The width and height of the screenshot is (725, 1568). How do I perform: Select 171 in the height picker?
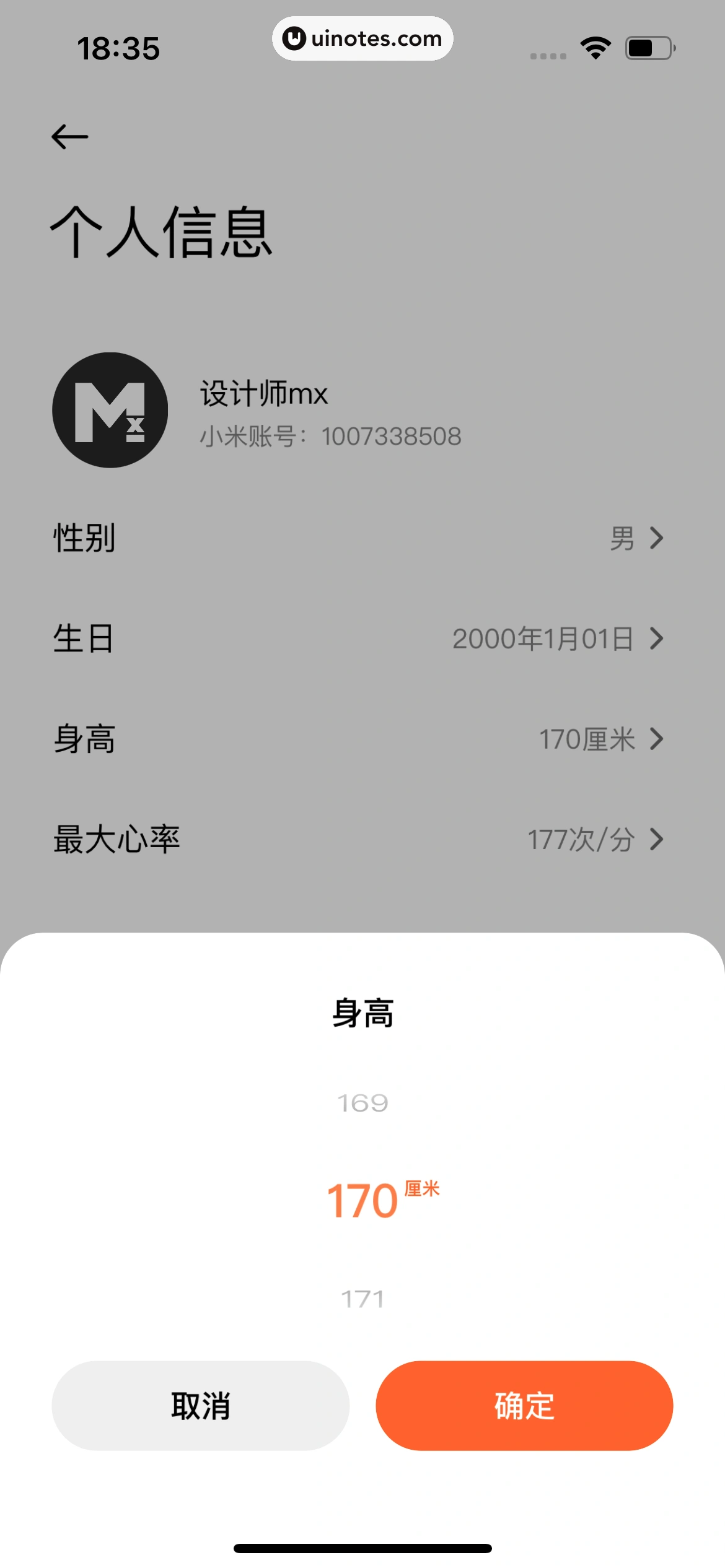pos(362,1299)
